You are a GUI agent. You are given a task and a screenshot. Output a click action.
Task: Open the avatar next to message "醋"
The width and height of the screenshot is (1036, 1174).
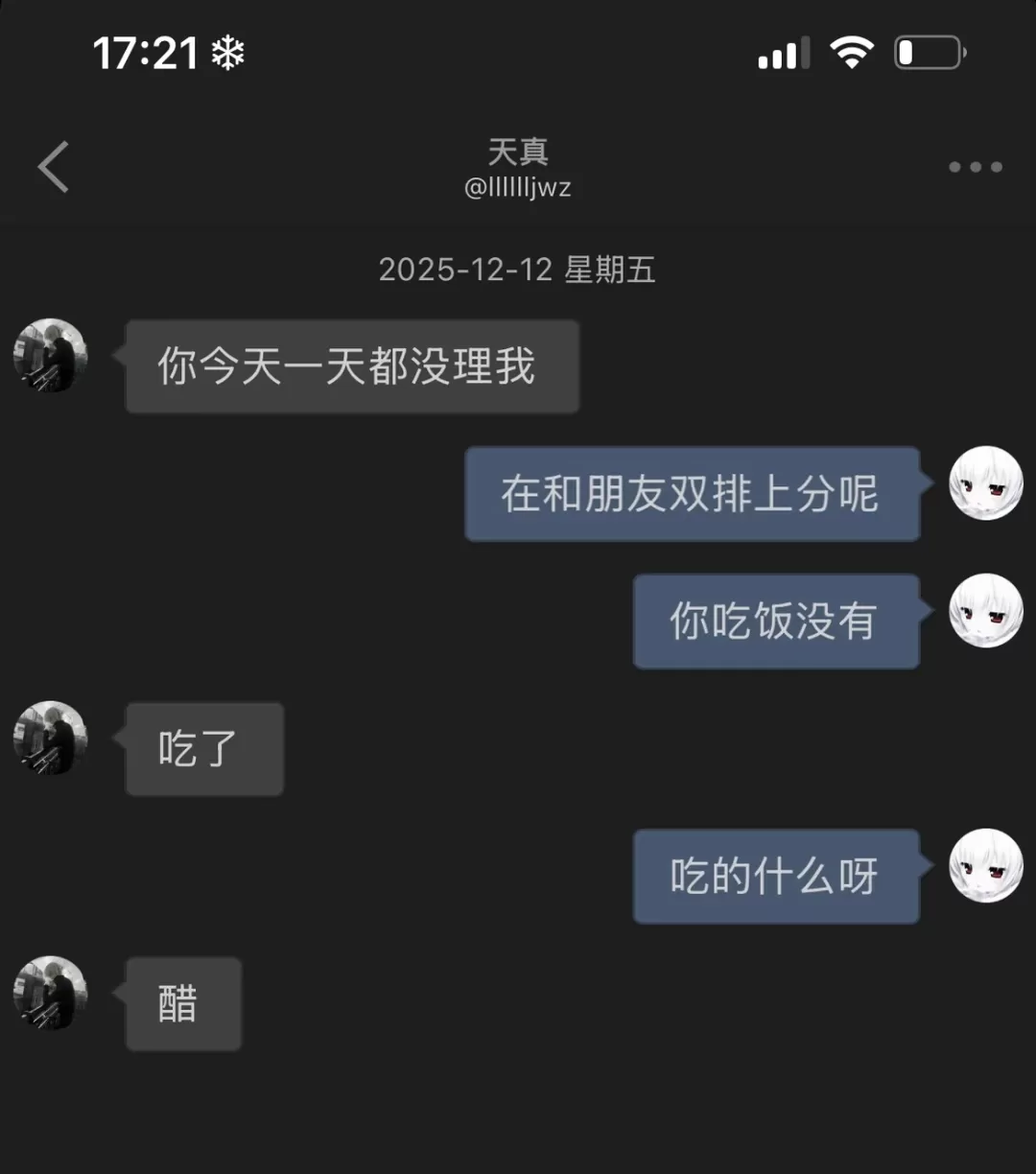50,993
